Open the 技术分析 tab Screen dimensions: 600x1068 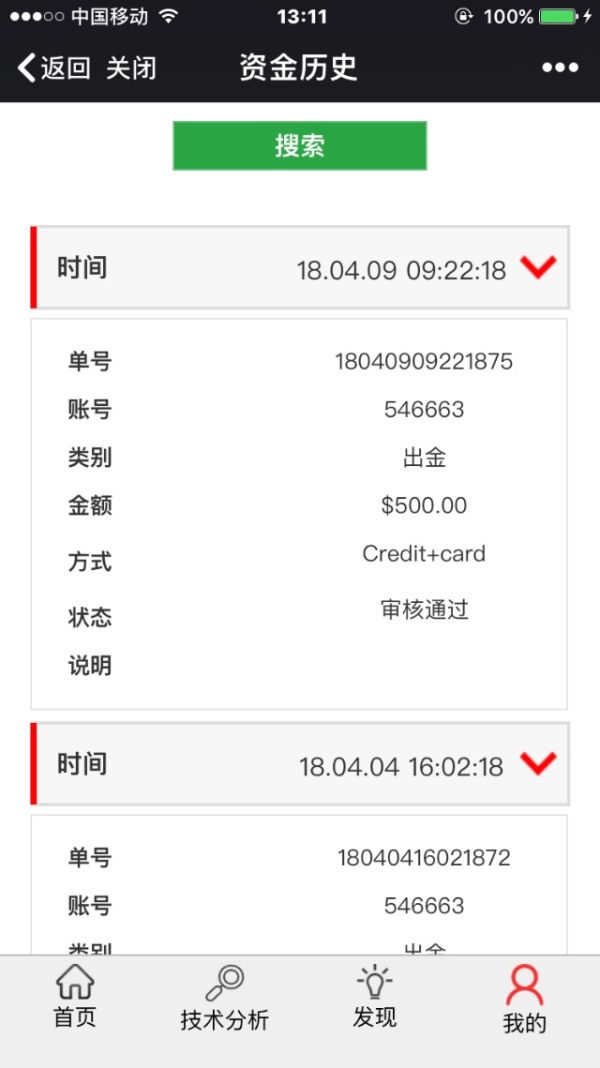coord(224,998)
